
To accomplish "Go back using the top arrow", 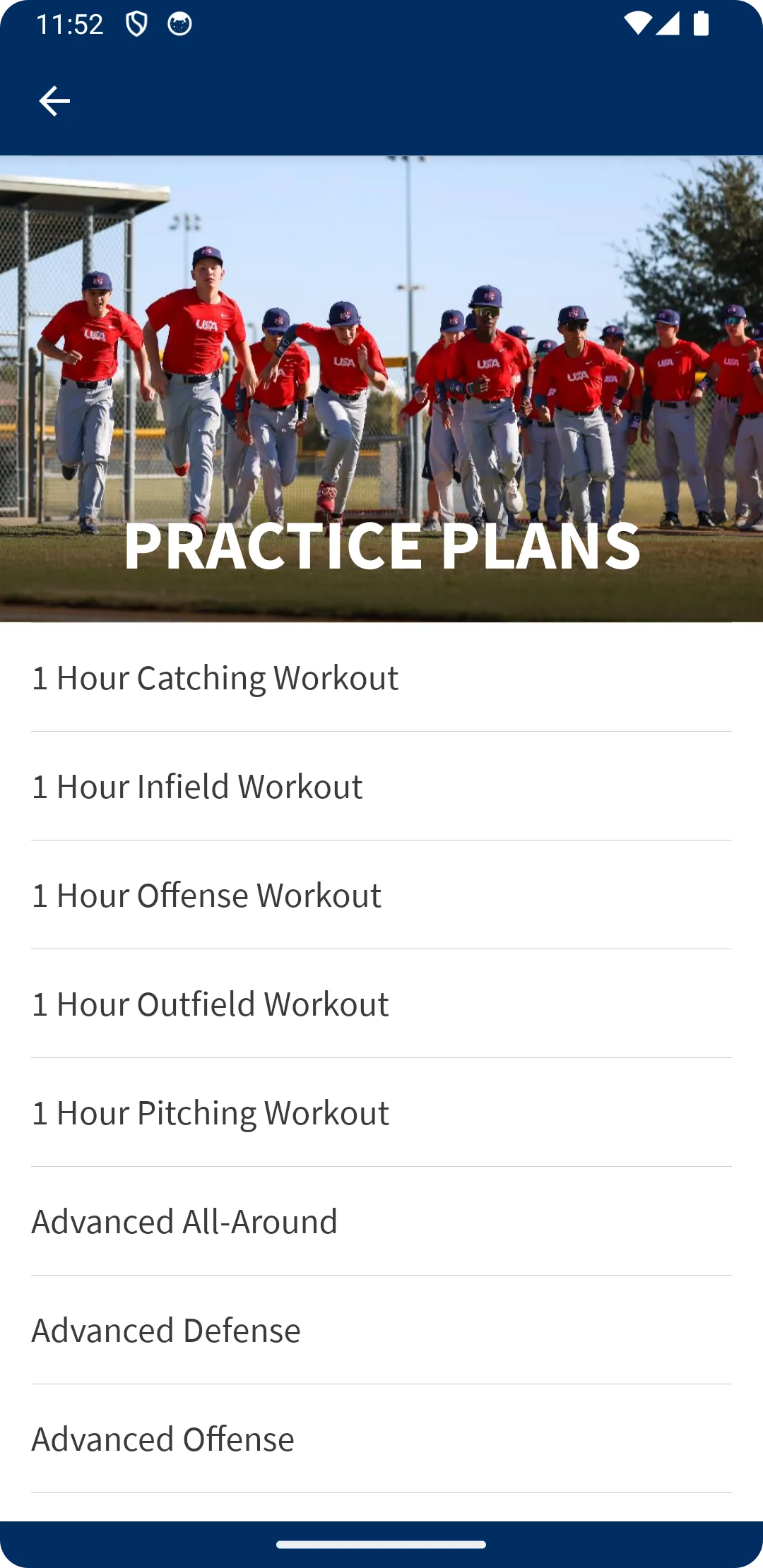I will tap(54, 101).
